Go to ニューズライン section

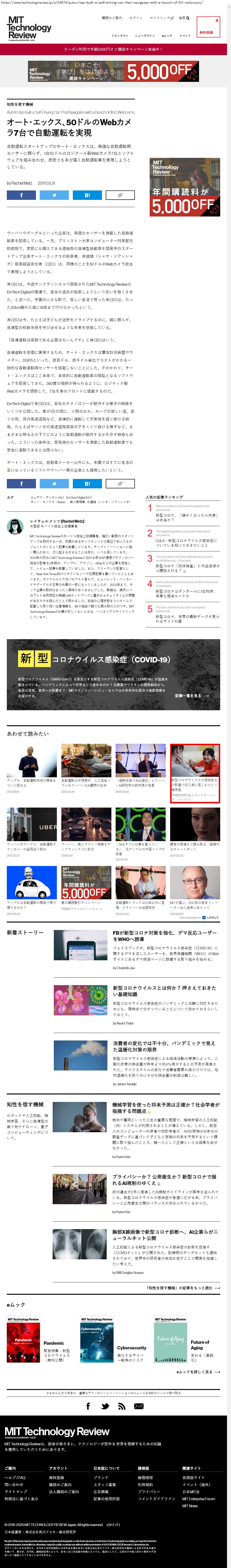[x=145, y=36]
